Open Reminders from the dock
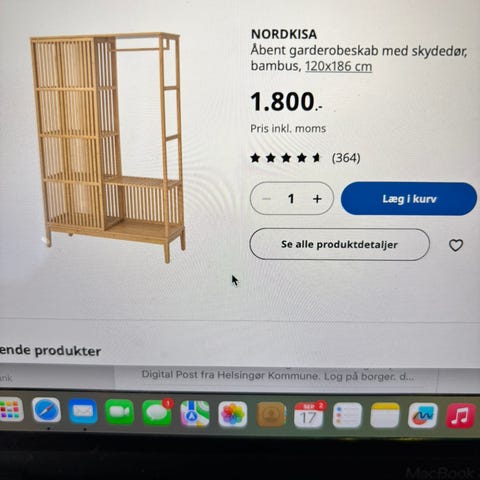 click(x=347, y=415)
